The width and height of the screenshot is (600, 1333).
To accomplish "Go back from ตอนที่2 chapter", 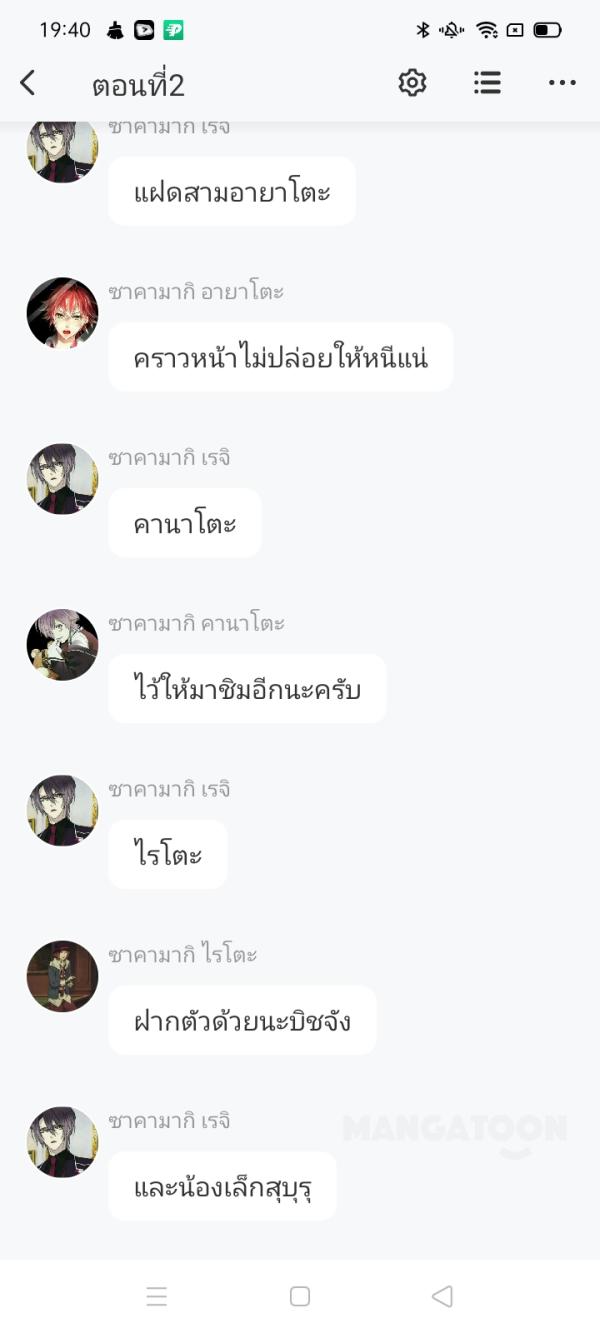I will point(28,84).
